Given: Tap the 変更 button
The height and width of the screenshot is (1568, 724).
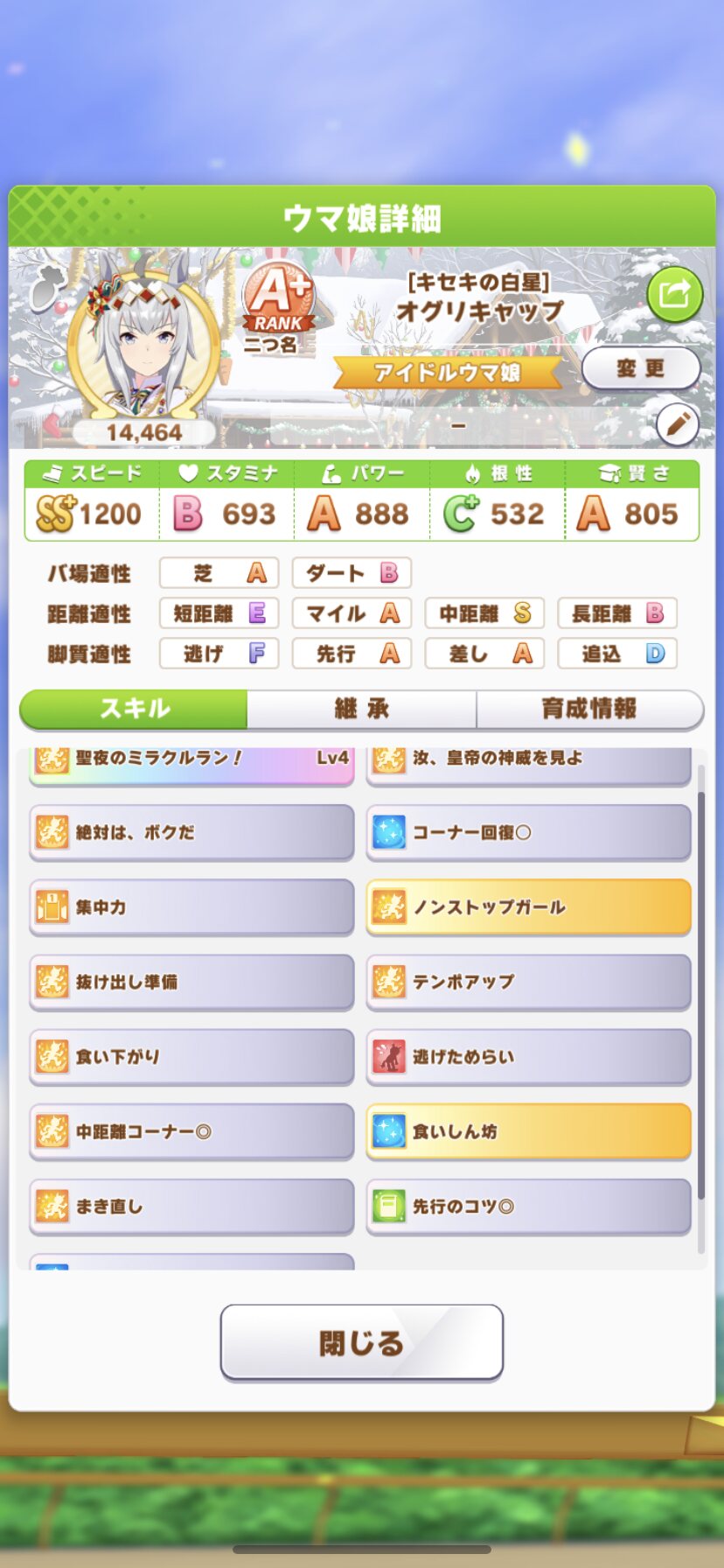Looking at the screenshot, I should [x=640, y=368].
